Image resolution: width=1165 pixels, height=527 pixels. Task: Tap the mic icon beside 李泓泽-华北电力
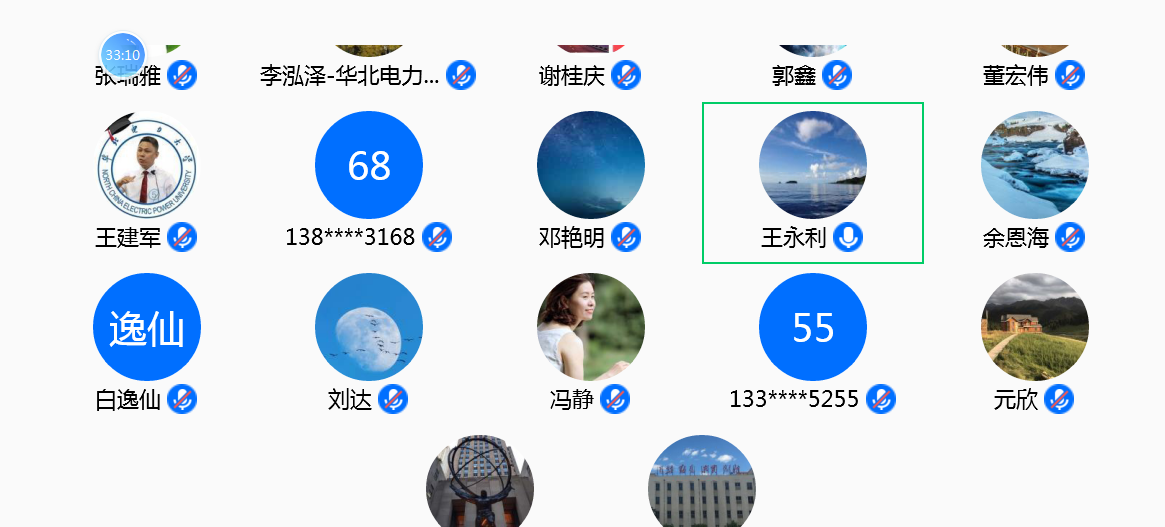(x=461, y=75)
